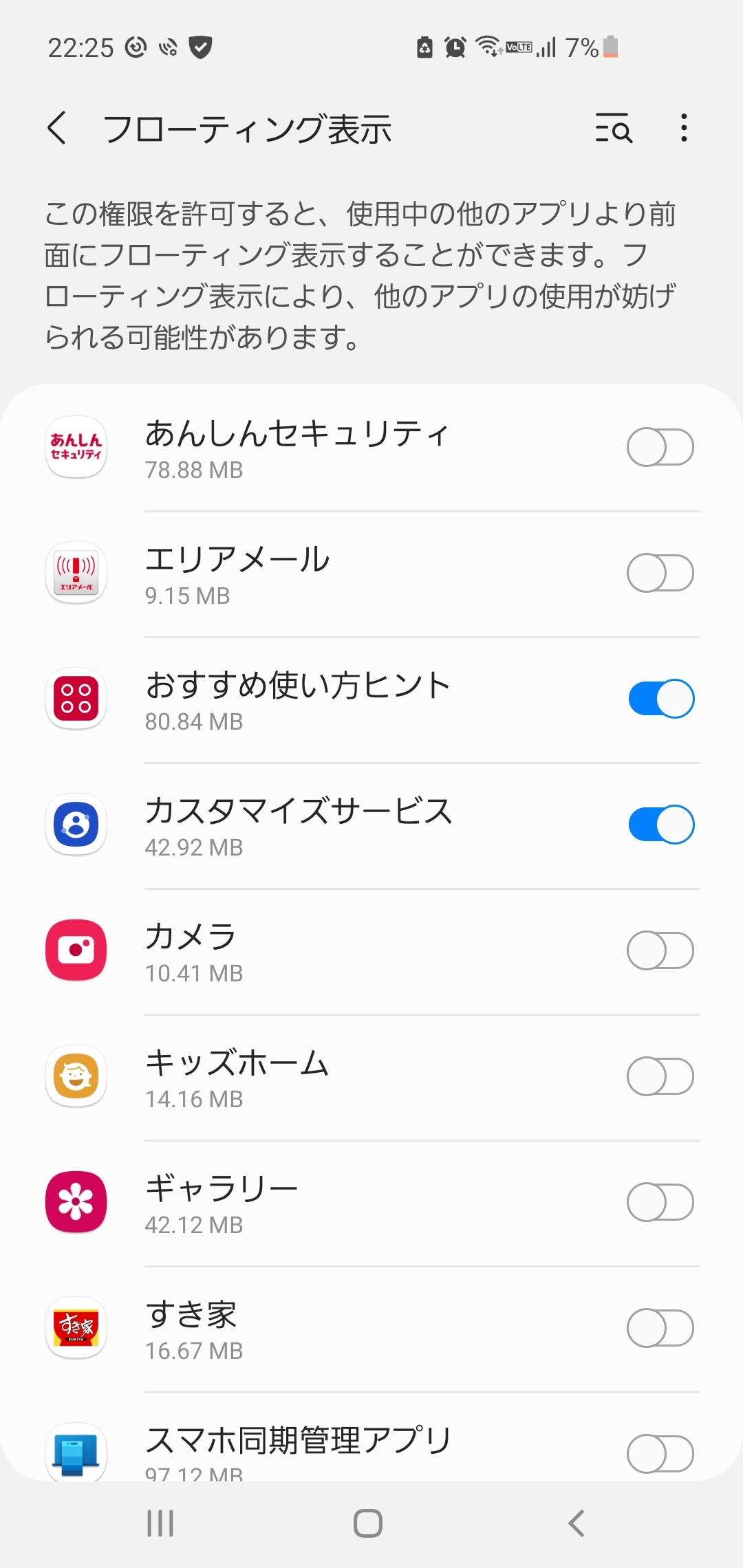Viewport: 743px width, 1568px height.
Task: Enable スマホ同期管理アプリ switch
Action: [x=660, y=1454]
